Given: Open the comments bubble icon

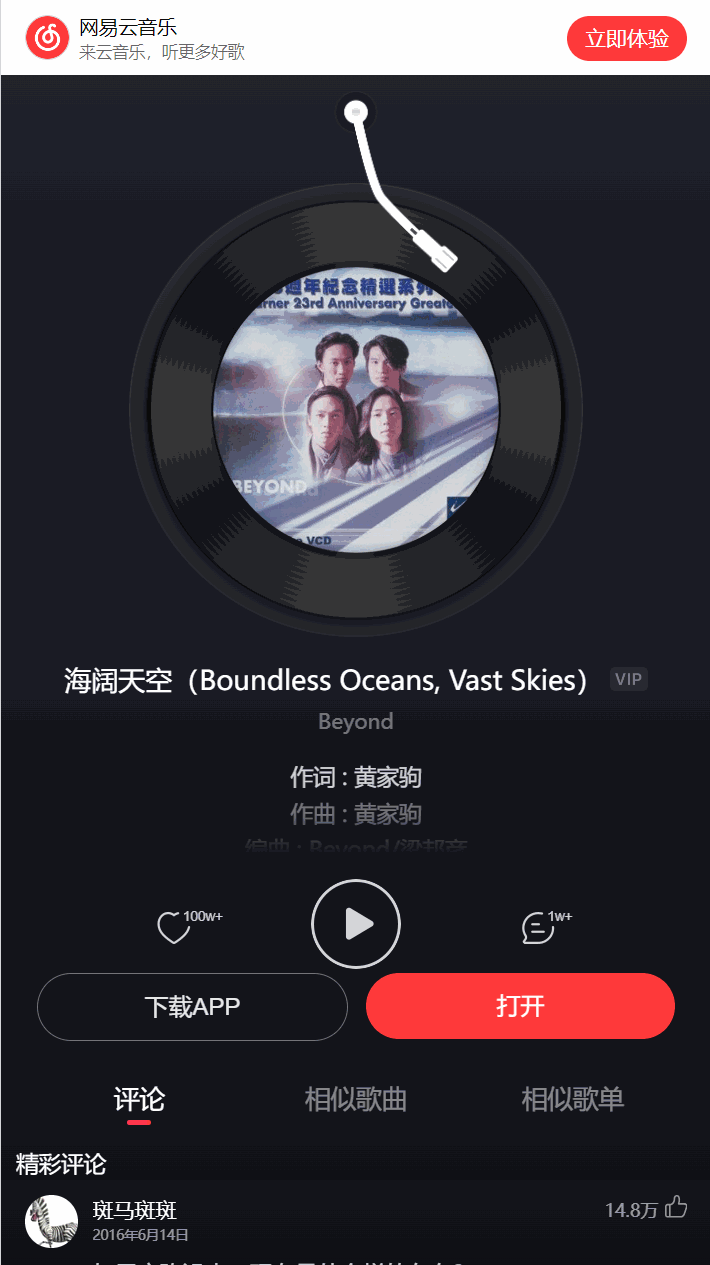Looking at the screenshot, I should tap(537, 928).
